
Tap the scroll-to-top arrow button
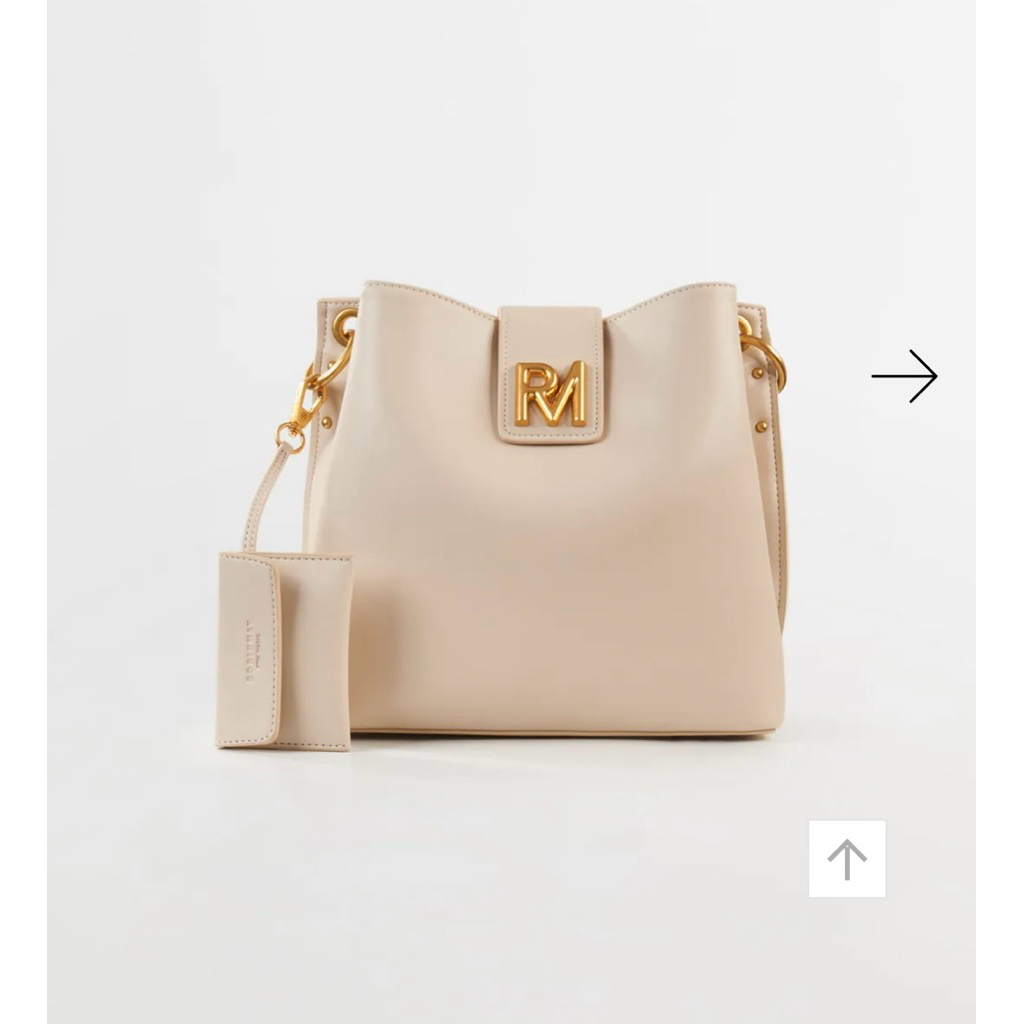[x=847, y=859]
